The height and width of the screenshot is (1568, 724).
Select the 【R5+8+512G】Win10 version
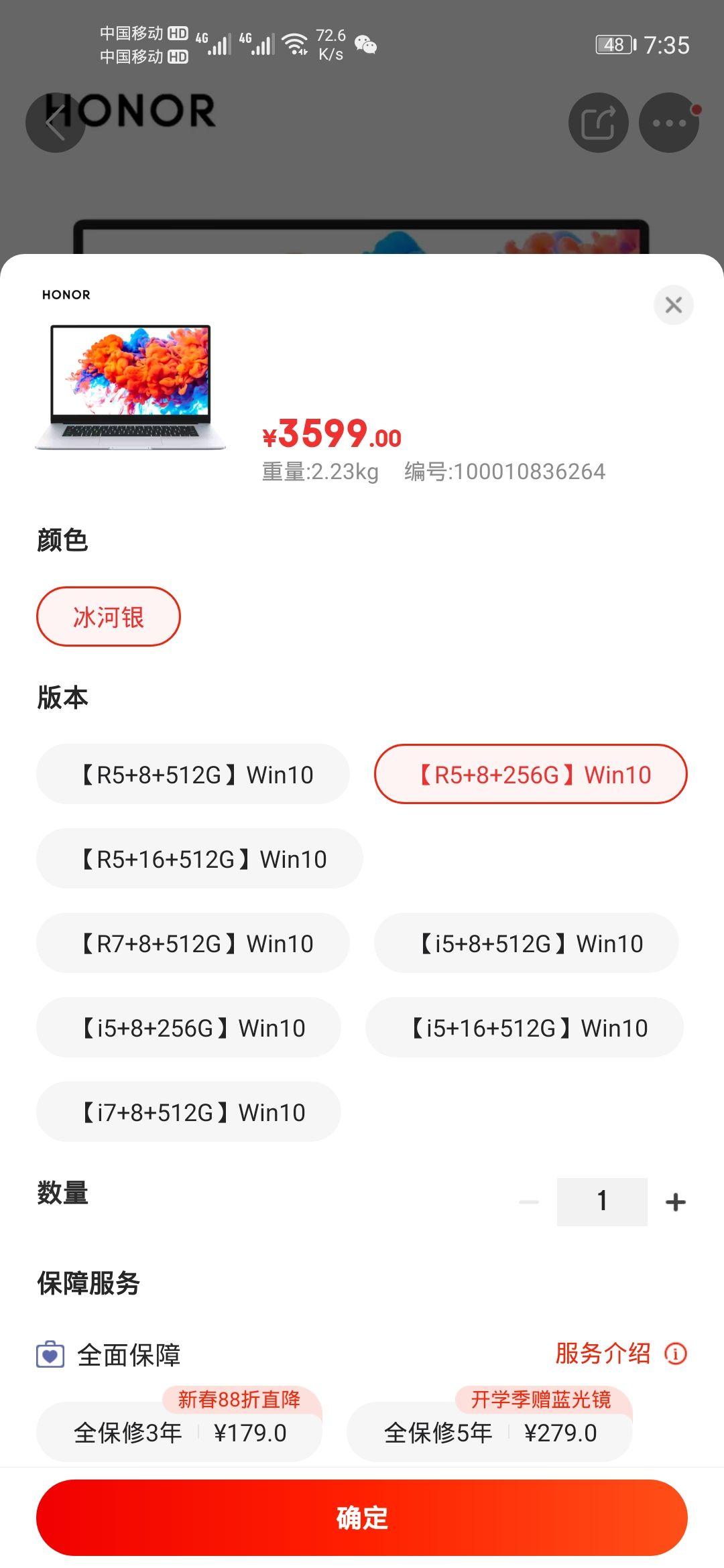(x=193, y=774)
